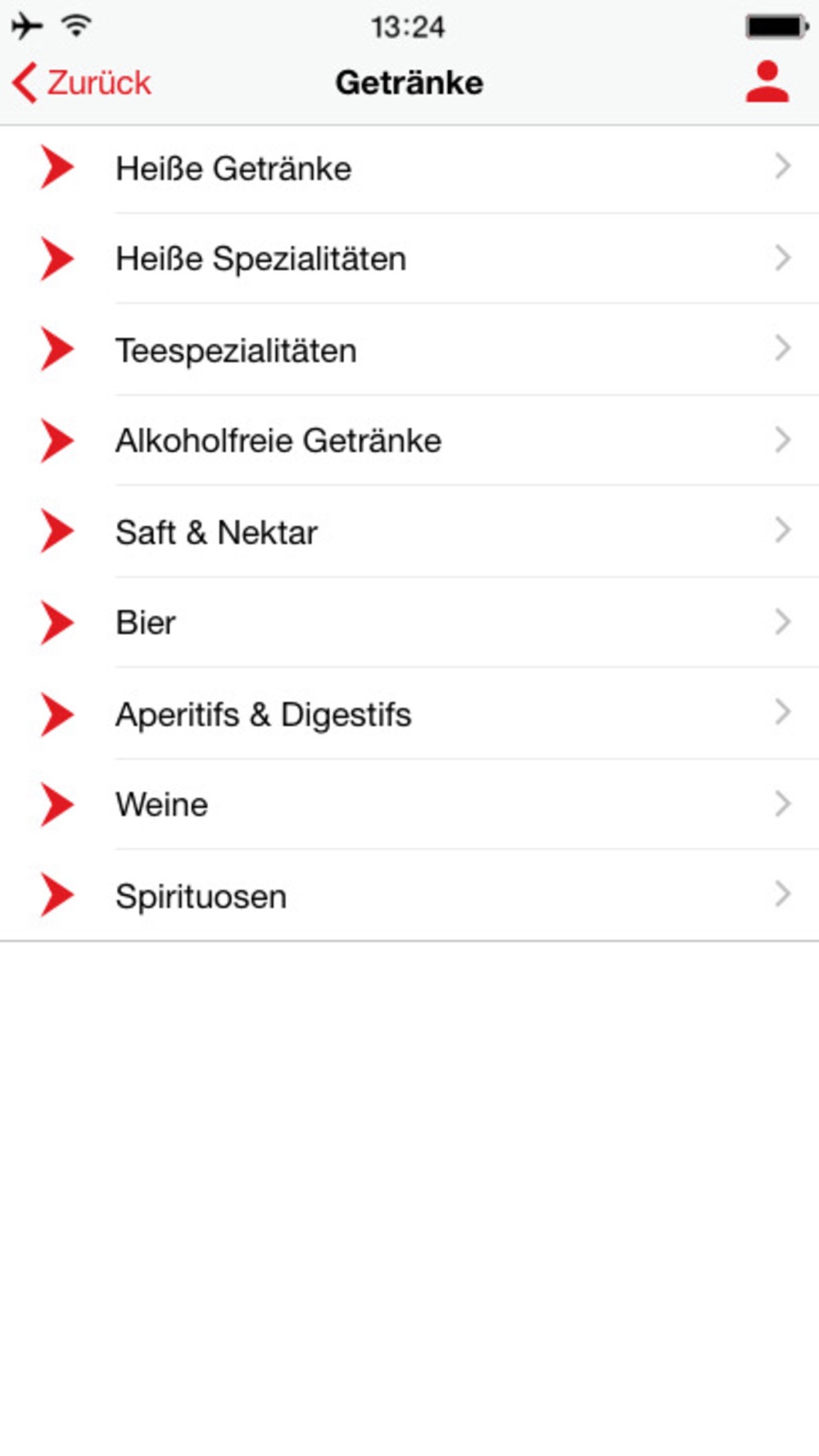
Task: Open the Spirituosen row
Action: 409,896
